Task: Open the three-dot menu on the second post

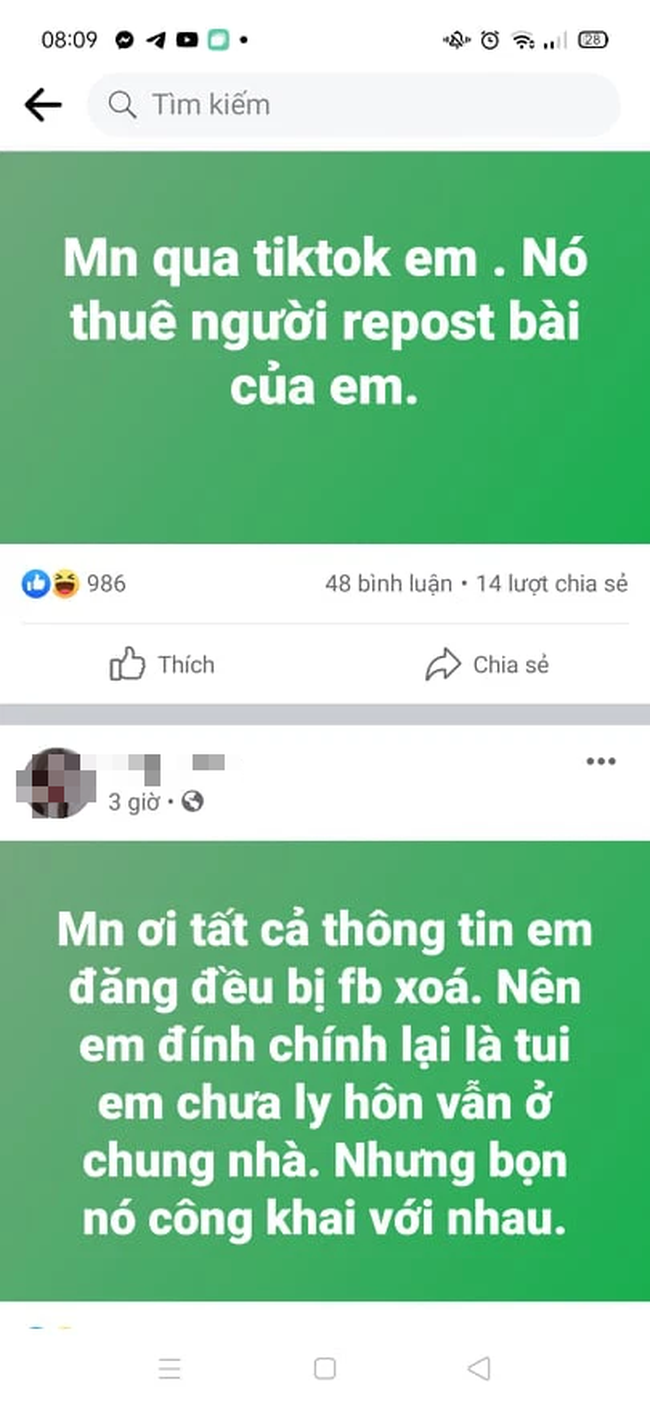Action: (600, 762)
